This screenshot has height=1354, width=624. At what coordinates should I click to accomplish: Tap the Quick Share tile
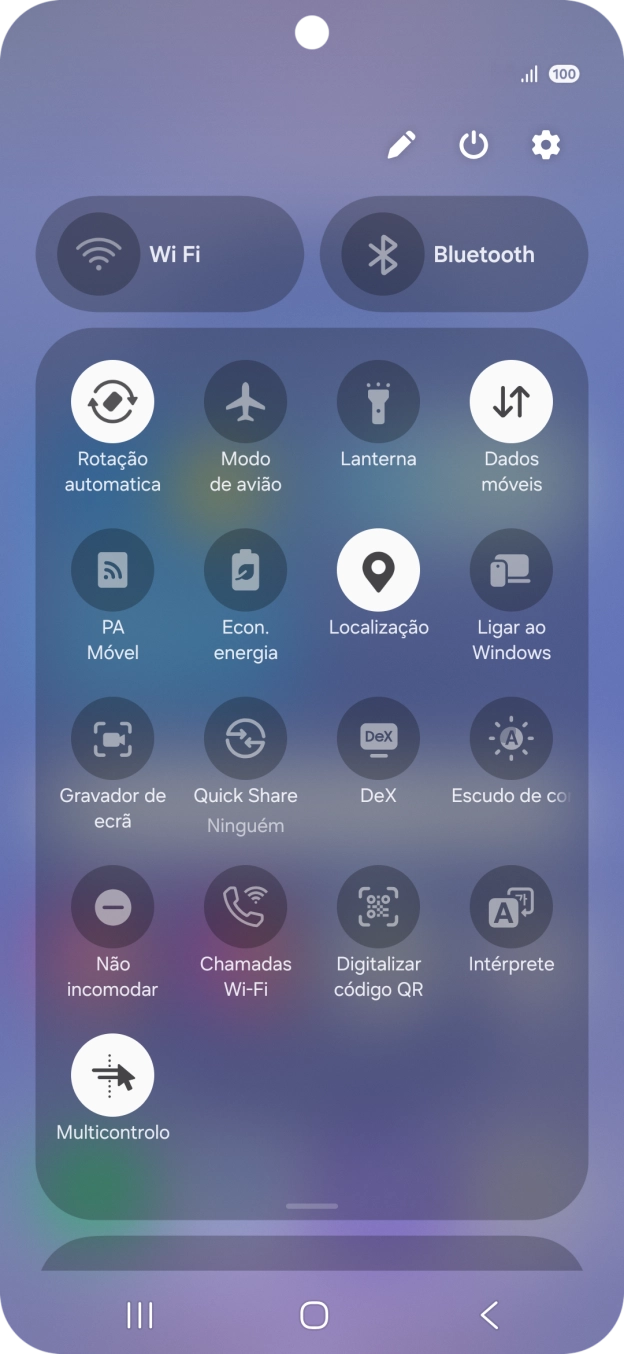[x=245, y=738]
